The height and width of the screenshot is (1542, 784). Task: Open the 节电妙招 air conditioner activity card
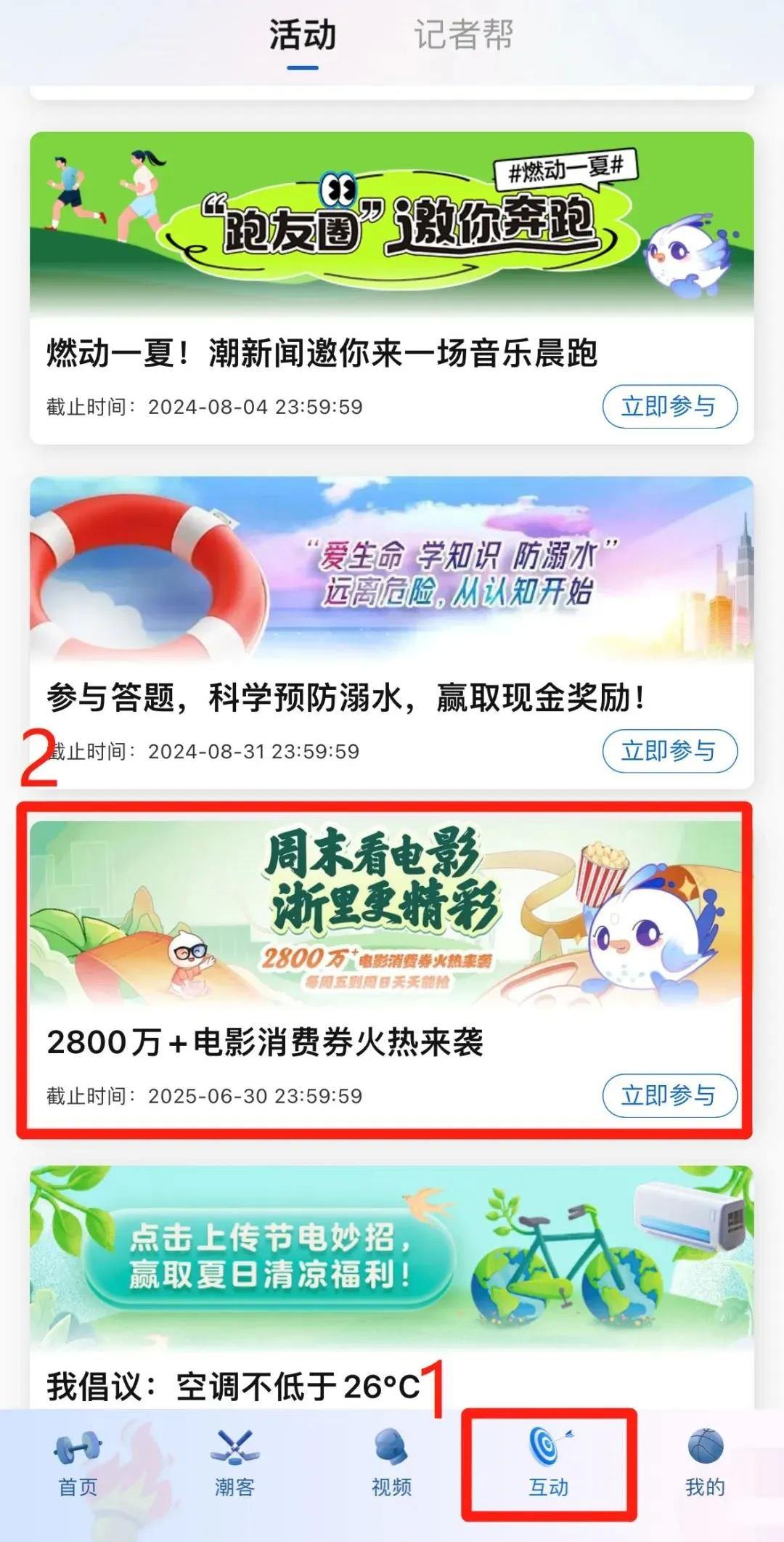click(391, 1255)
